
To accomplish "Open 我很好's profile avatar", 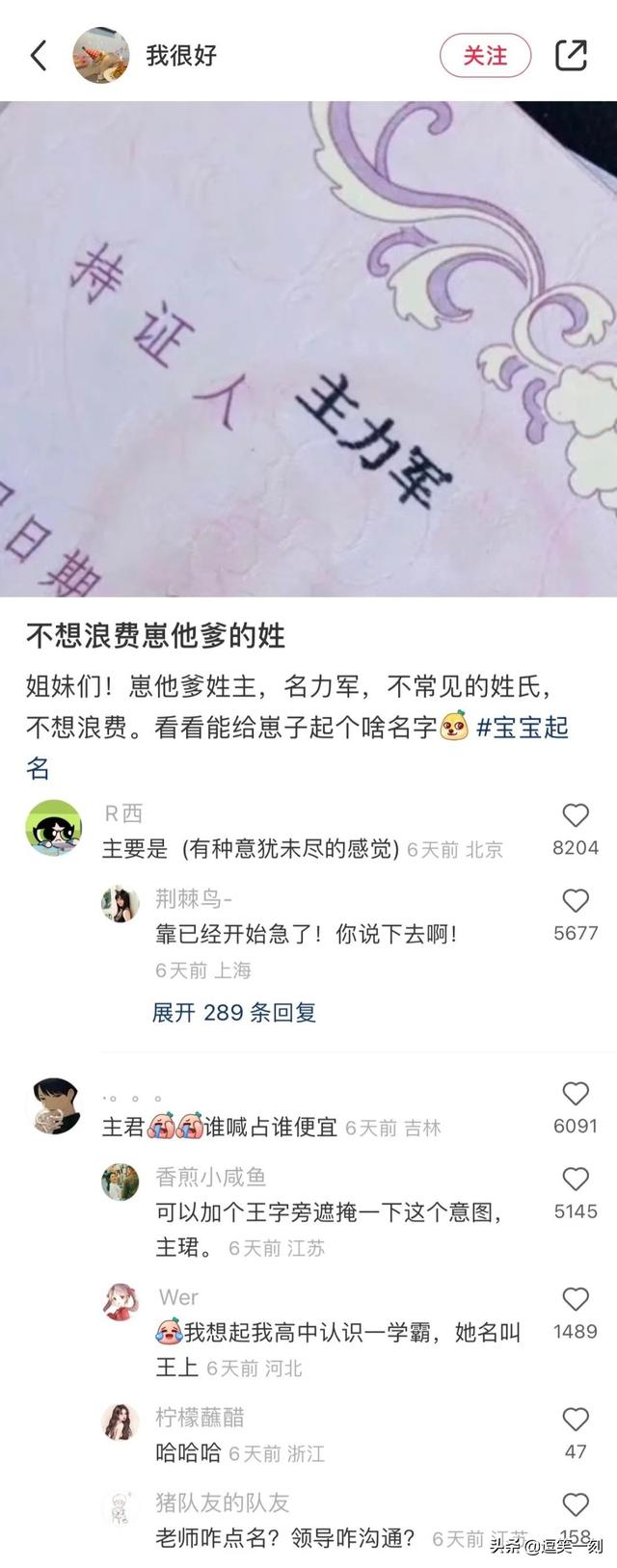I will point(101,56).
